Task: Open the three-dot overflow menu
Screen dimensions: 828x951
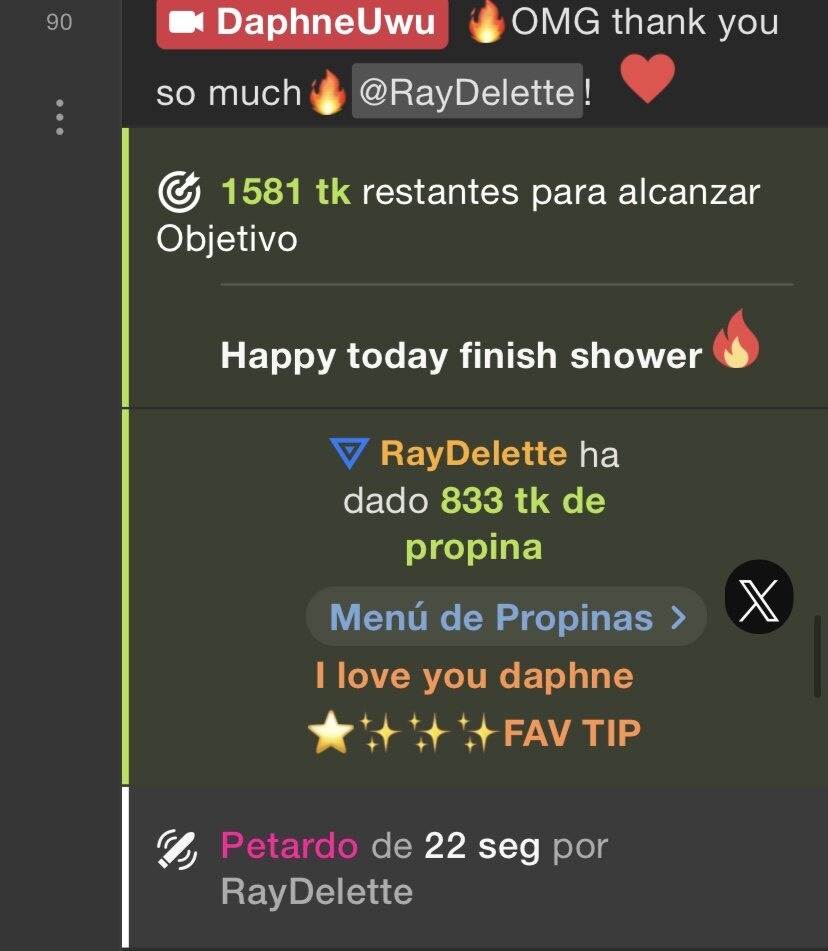Action: 60,117
